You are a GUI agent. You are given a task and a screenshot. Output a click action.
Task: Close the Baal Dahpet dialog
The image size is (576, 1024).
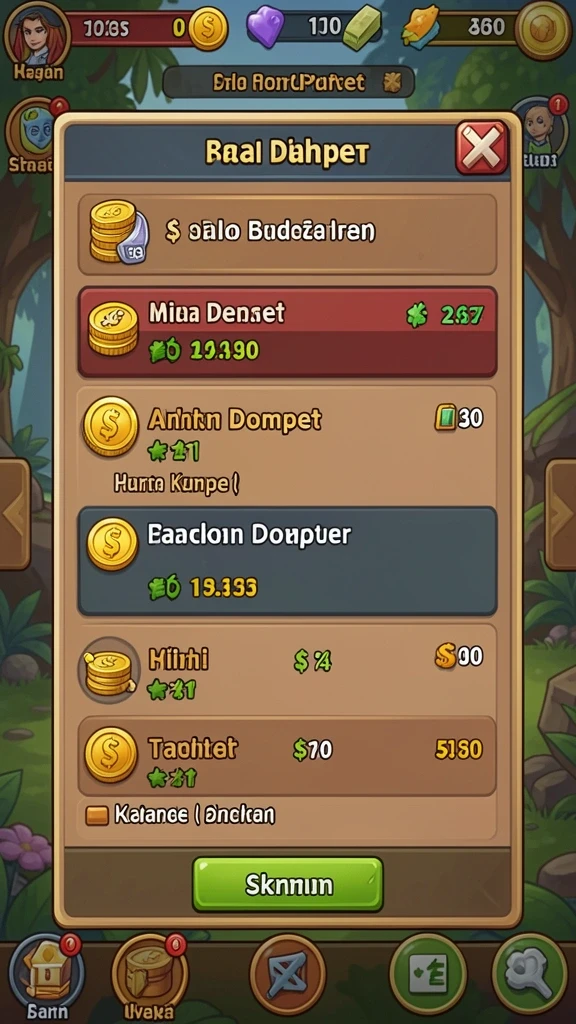pos(482,148)
